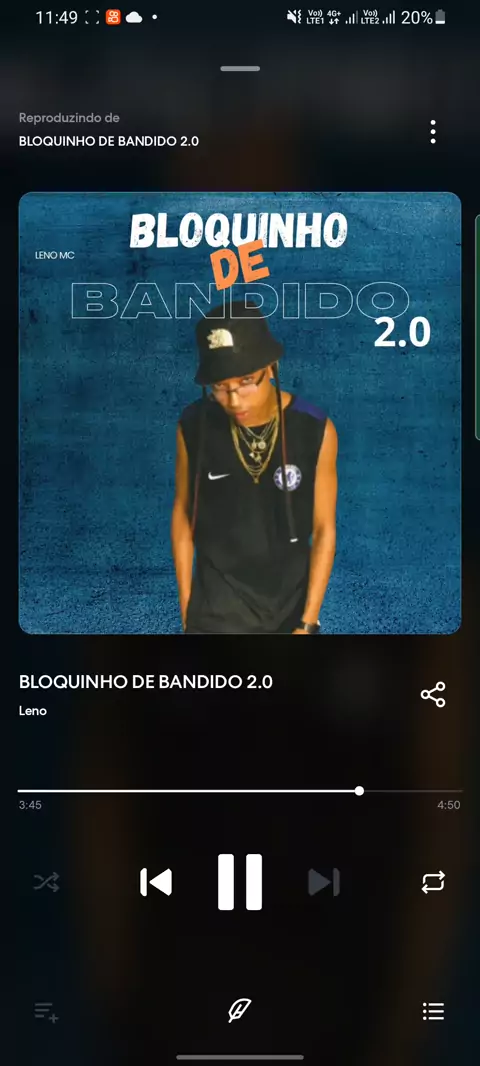Toggle the repeat mode

(433, 882)
